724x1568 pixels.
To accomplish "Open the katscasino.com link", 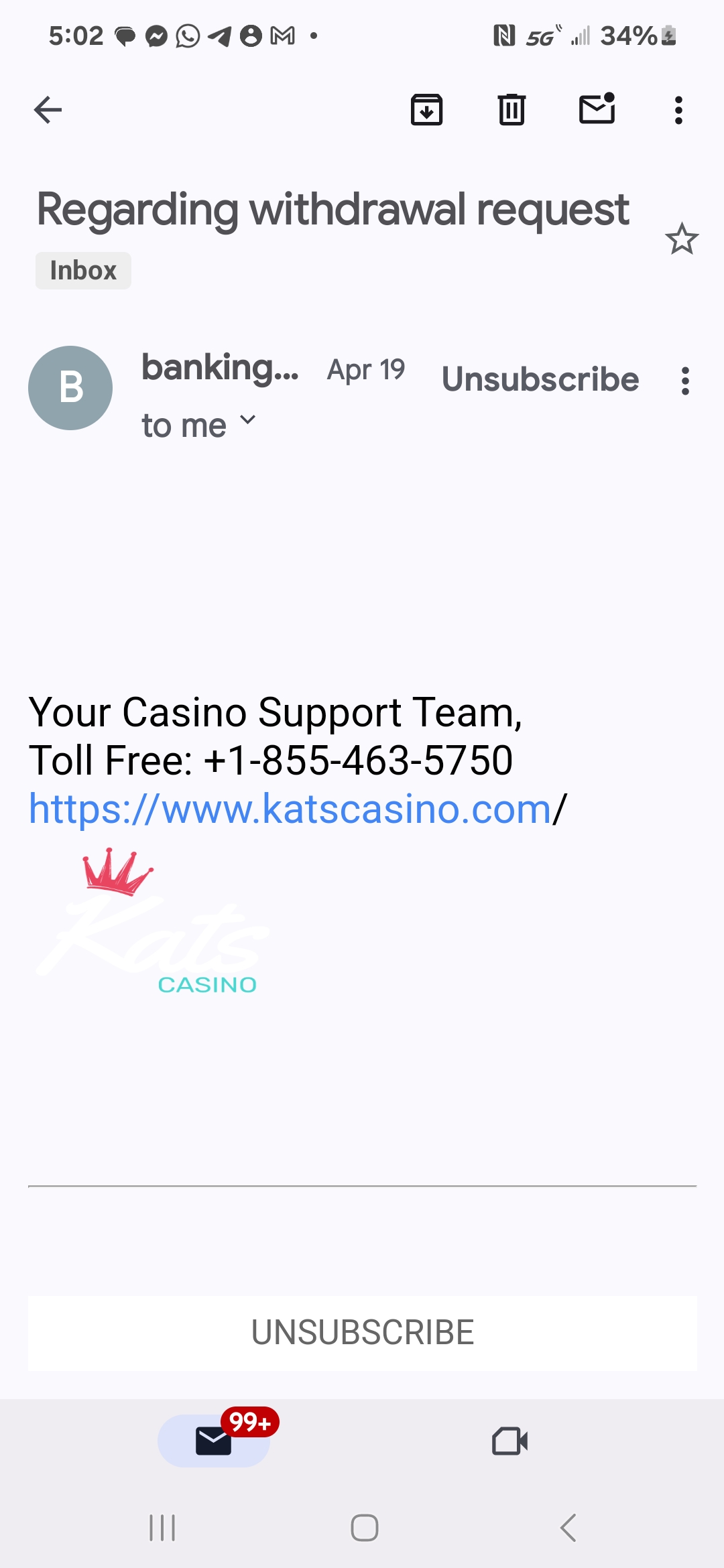I will (x=290, y=809).
